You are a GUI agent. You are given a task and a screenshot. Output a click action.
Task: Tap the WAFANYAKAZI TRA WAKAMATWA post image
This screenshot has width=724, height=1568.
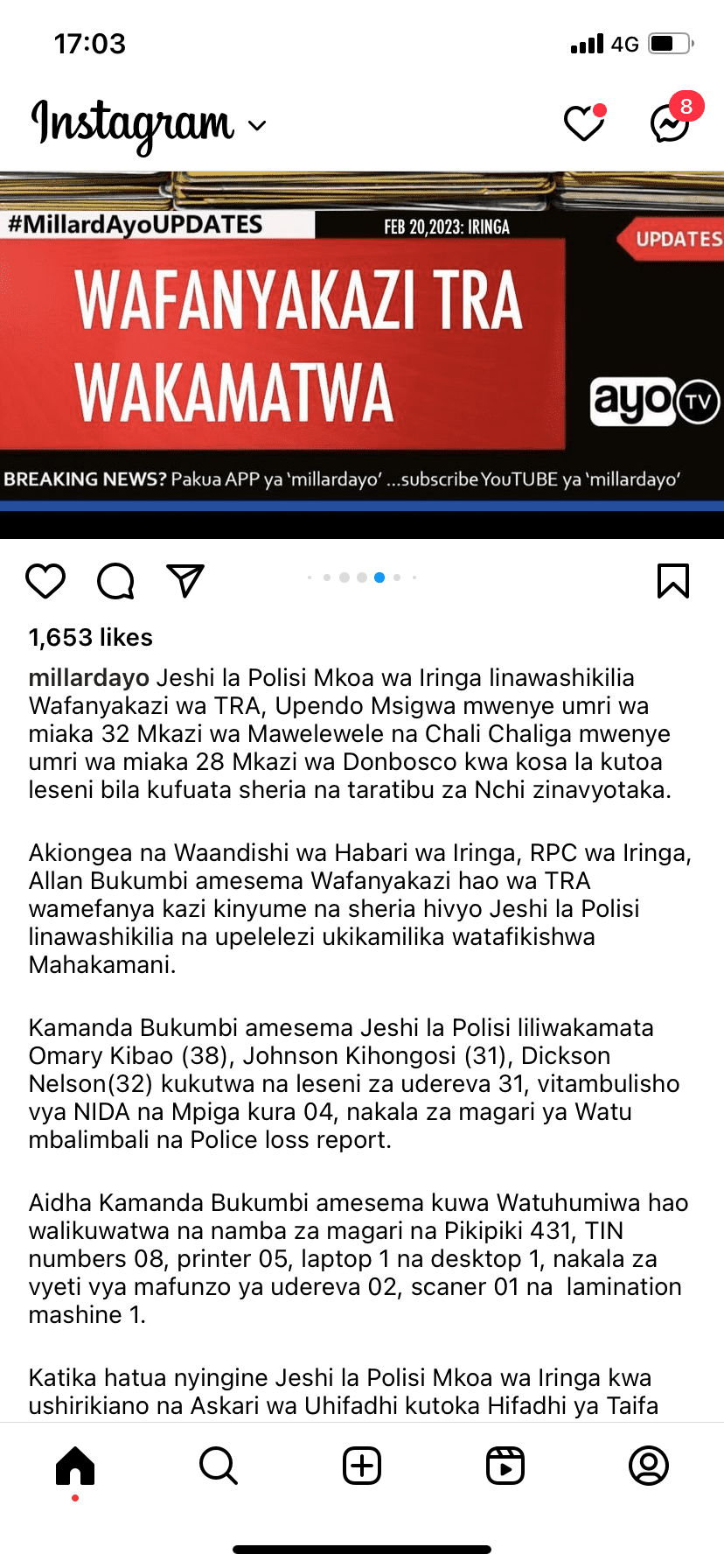pyautogui.click(x=362, y=354)
